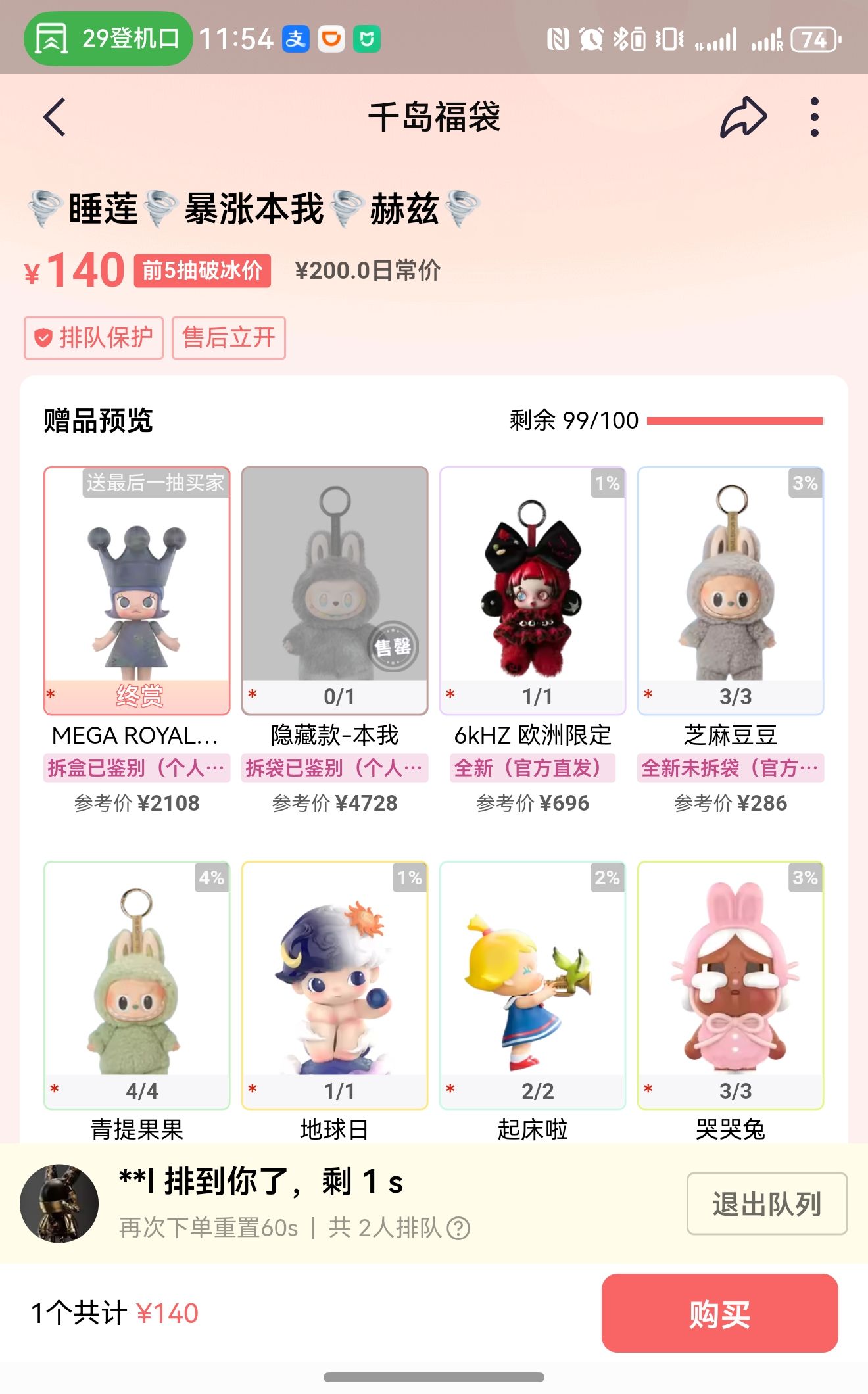View the 地球日 figure card
The image size is (868, 1394).
pos(335,985)
